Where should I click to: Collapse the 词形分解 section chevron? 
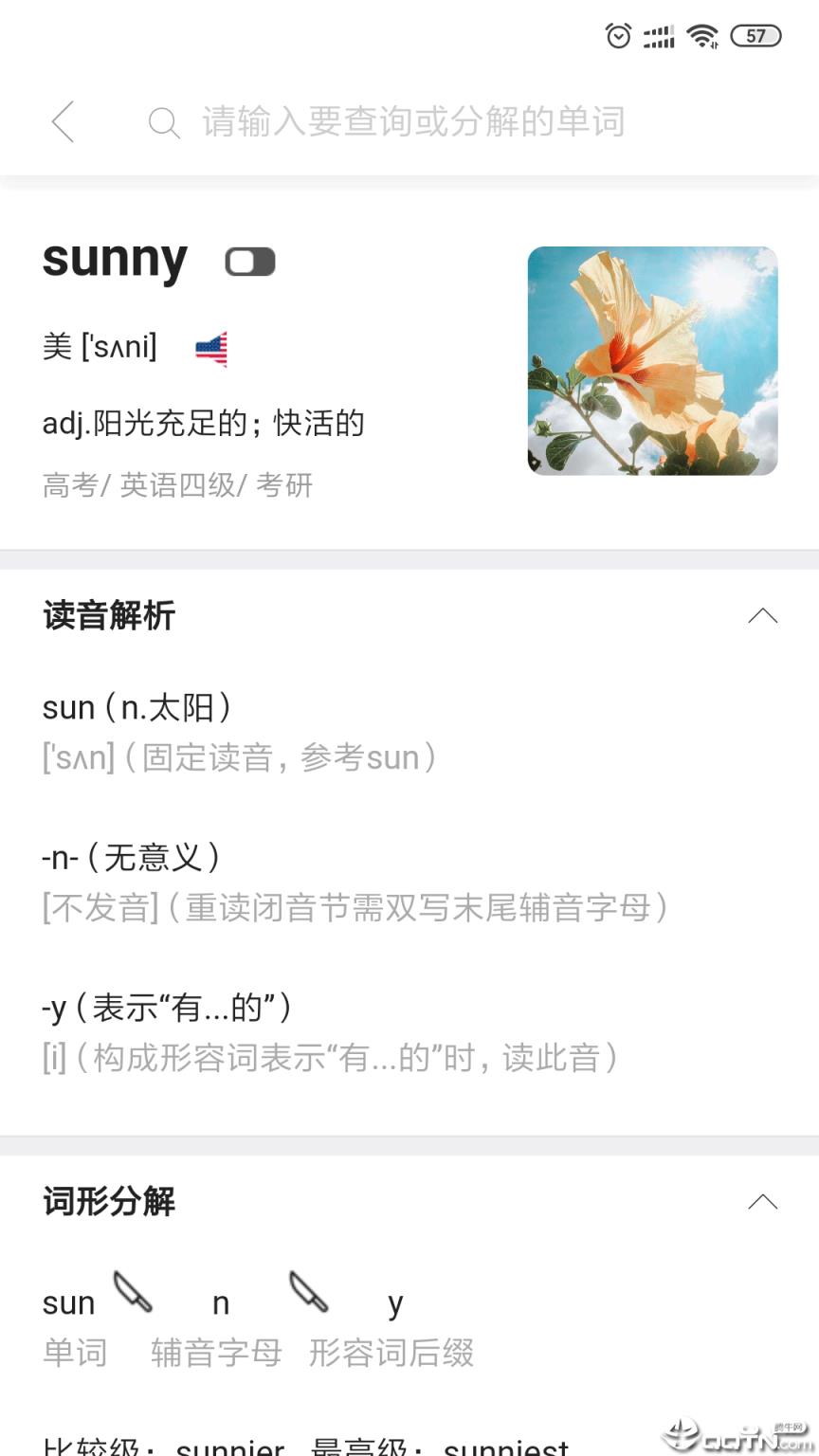[763, 1202]
